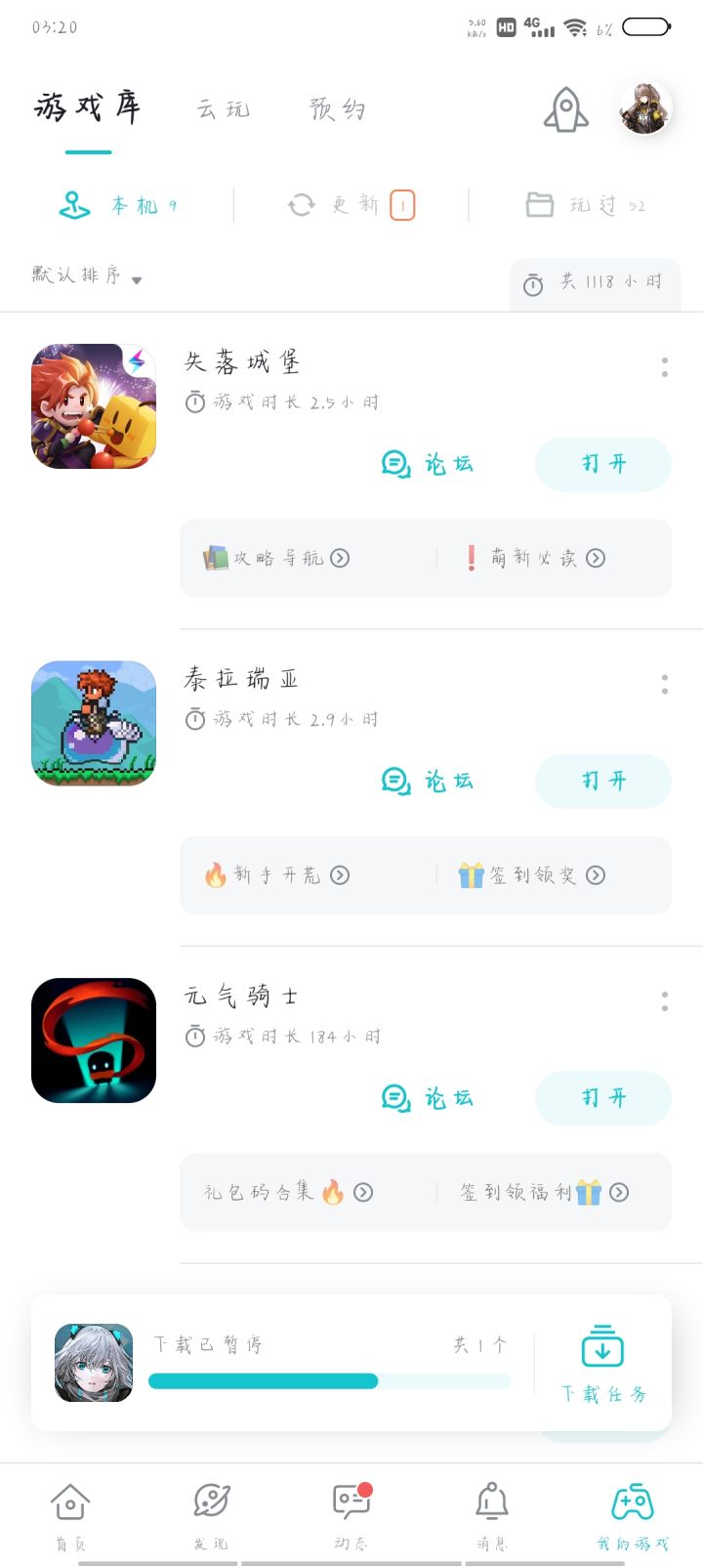Screen dimensions: 703x1568
Task: Tap 打开 to launch 元气骑士
Action: pyautogui.click(x=602, y=1098)
